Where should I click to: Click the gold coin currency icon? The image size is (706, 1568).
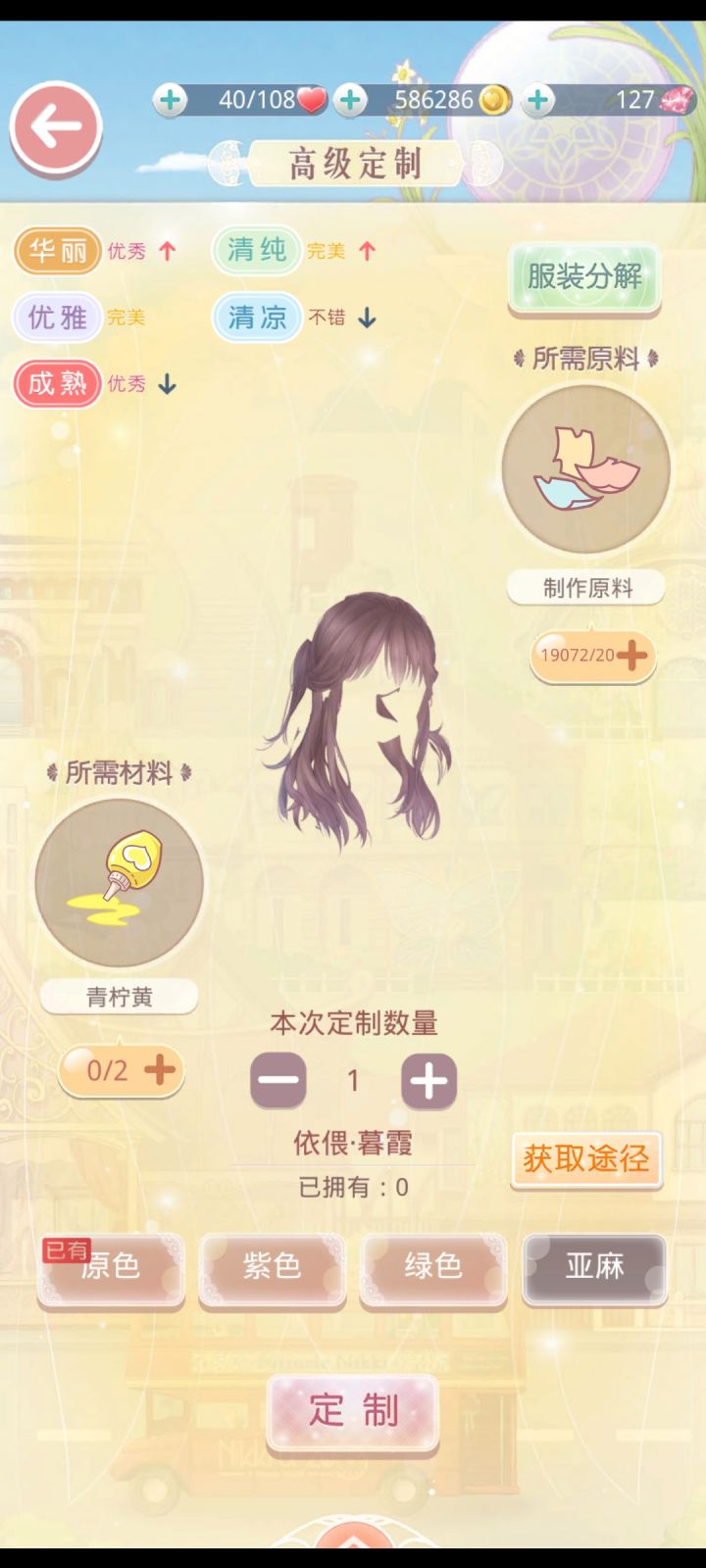pos(496,100)
